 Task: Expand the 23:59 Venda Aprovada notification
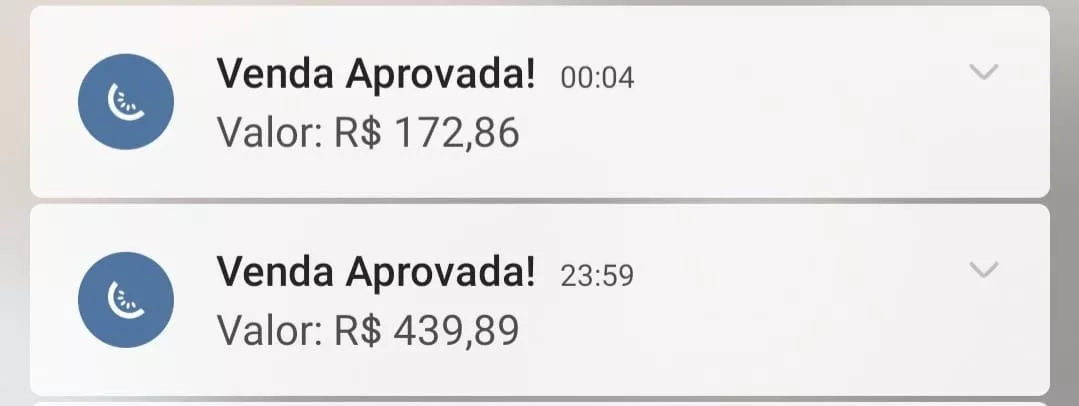point(983,270)
